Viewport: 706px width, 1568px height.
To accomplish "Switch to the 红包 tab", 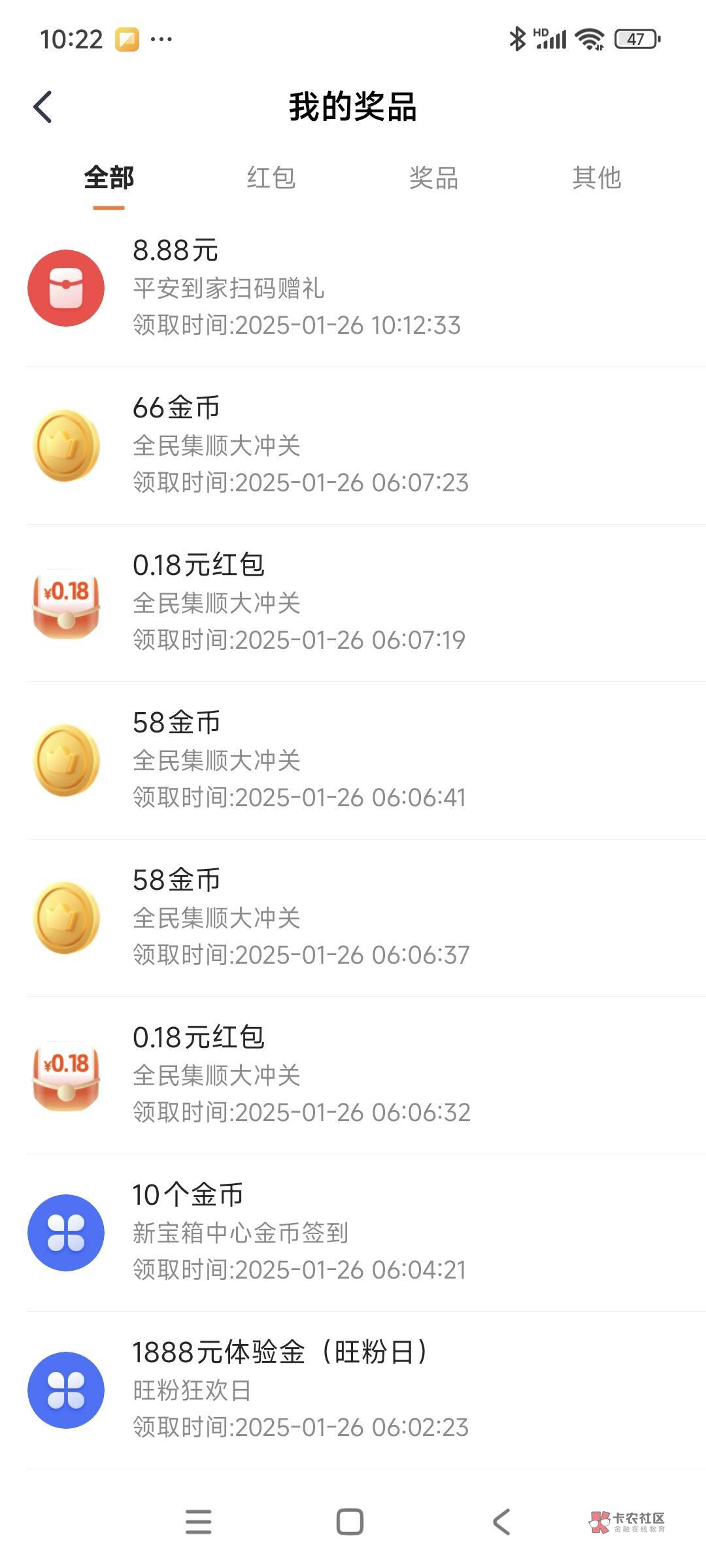I will [x=271, y=178].
